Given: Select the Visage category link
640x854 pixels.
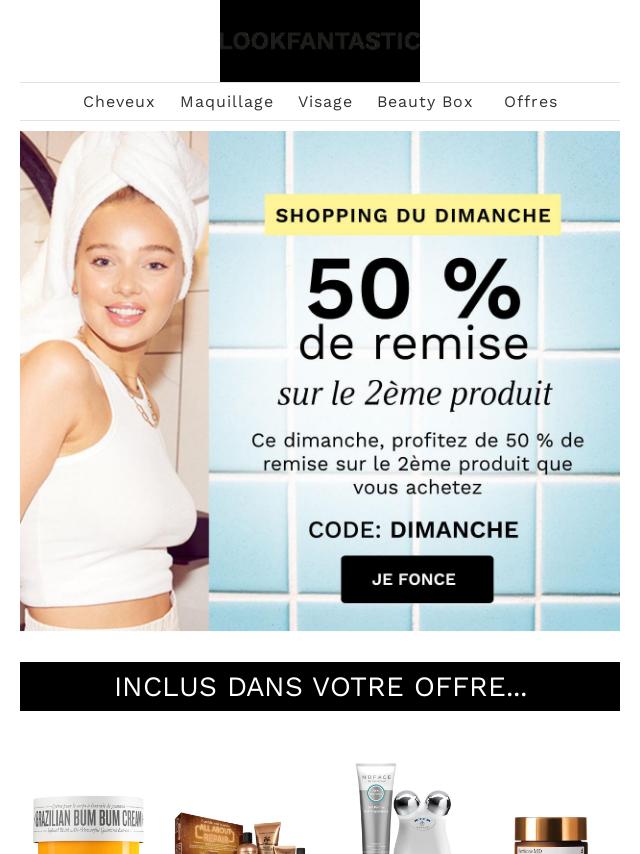Looking at the screenshot, I should click(x=325, y=102).
